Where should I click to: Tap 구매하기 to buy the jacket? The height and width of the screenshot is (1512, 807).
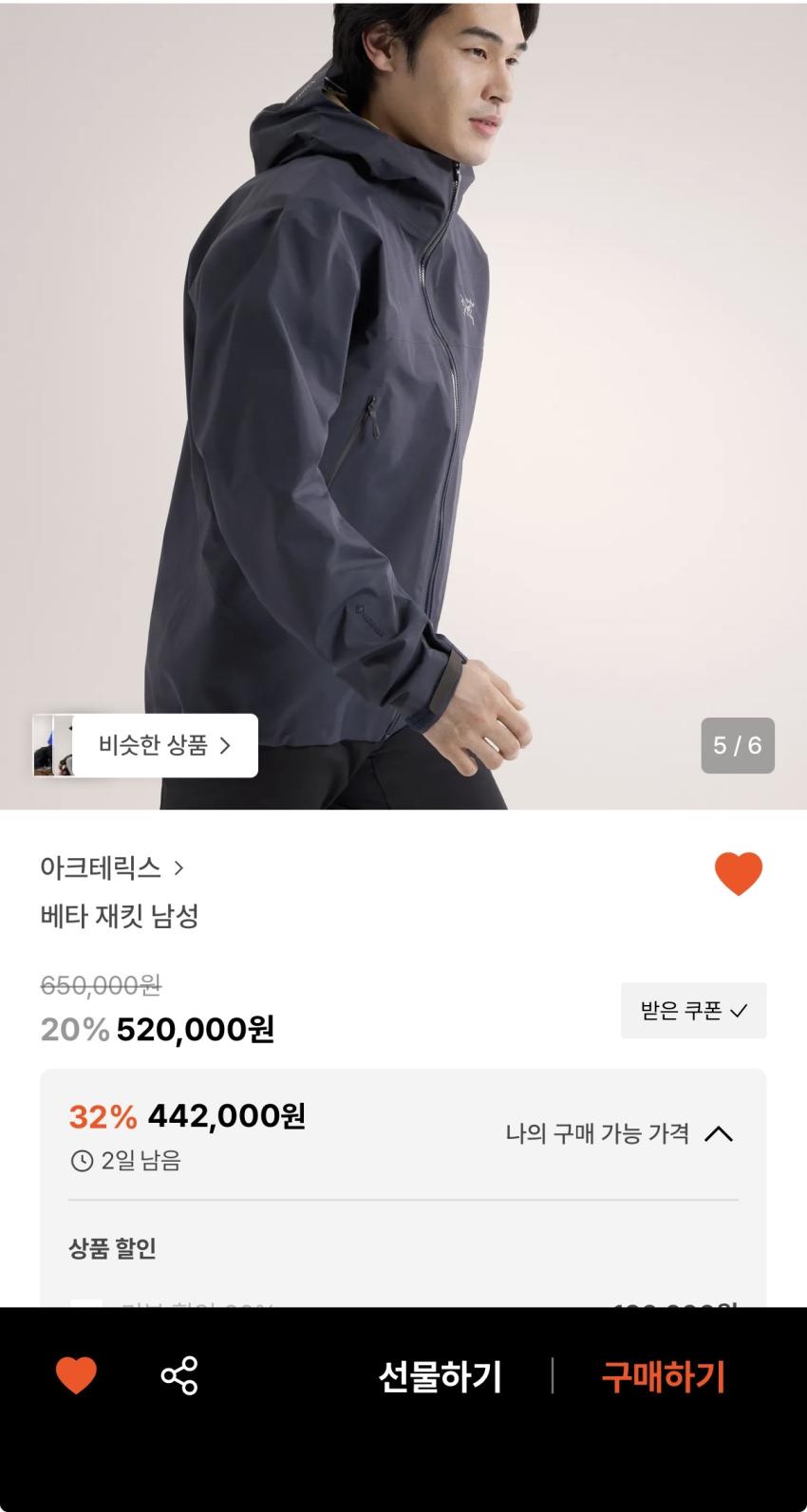click(663, 1376)
